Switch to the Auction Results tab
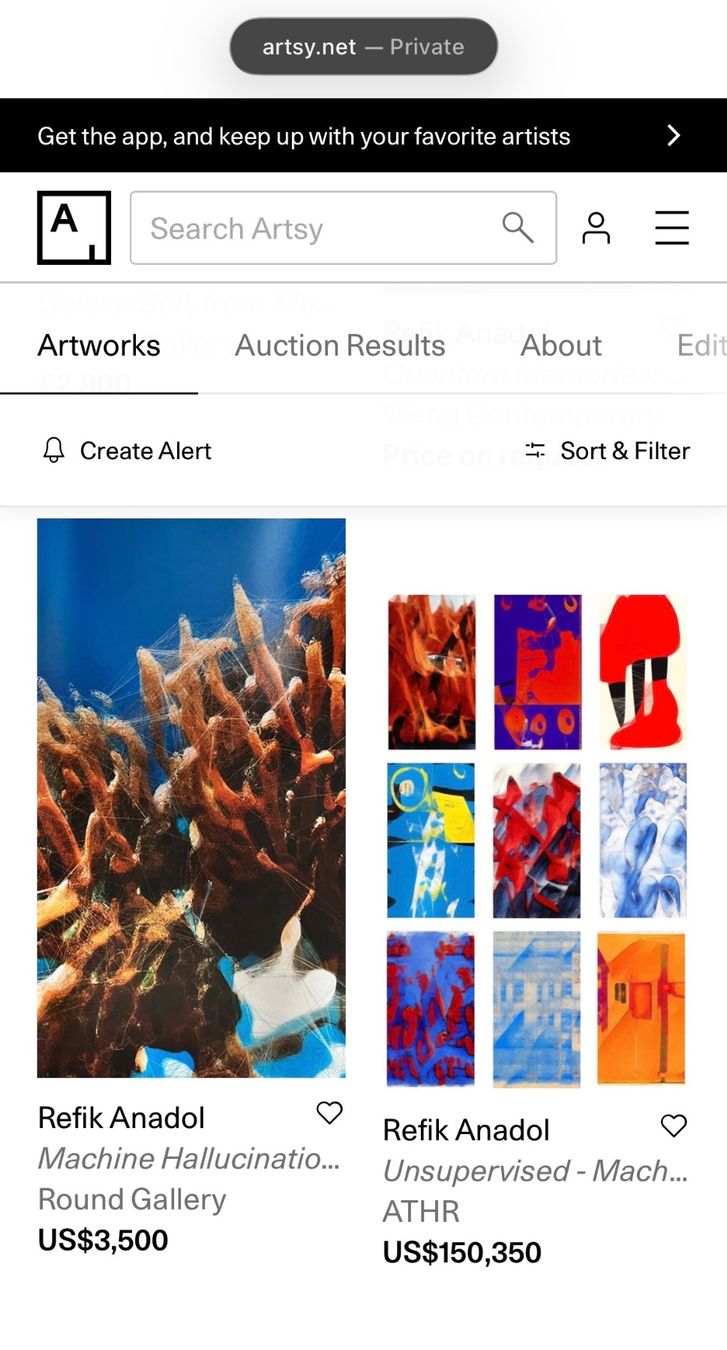The height and width of the screenshot is (1350, 727). [340, 345]
